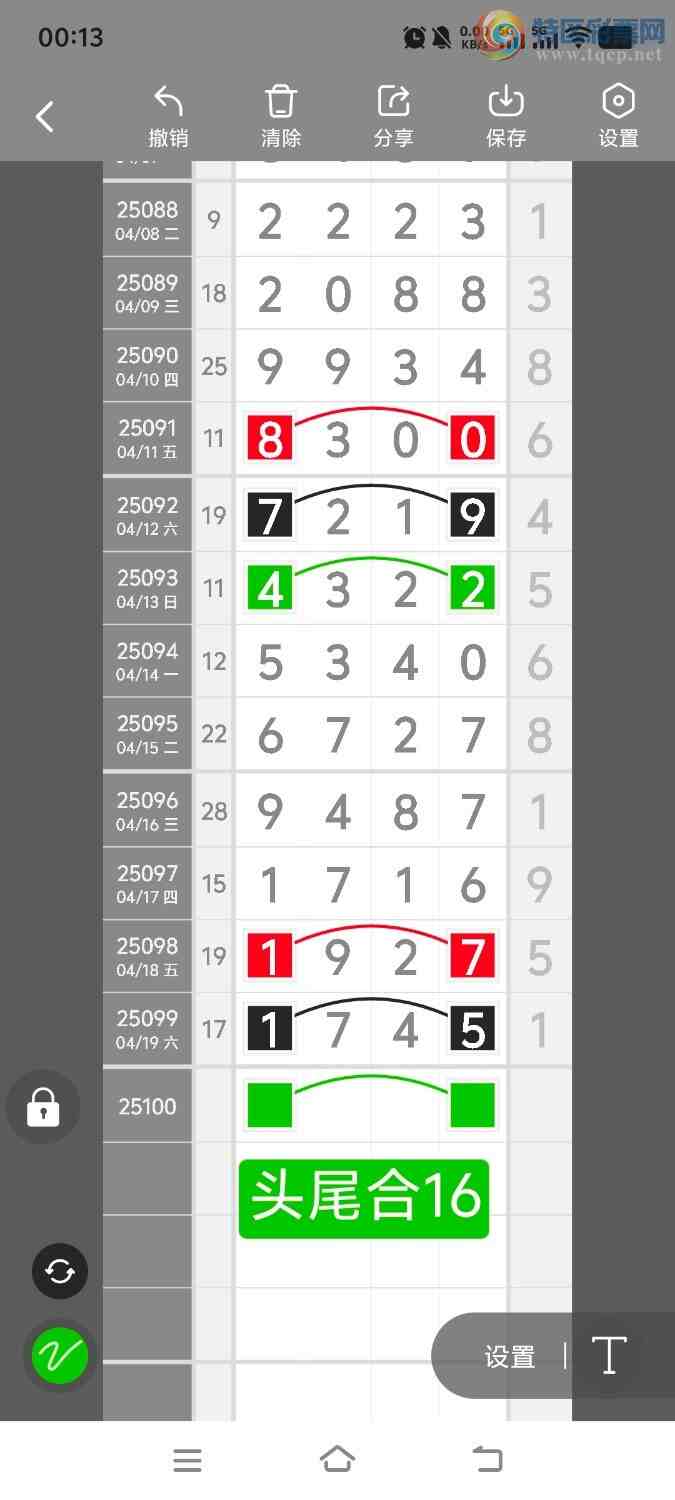
Task: Go back with the top-left arrow
Action: (45, 117)
